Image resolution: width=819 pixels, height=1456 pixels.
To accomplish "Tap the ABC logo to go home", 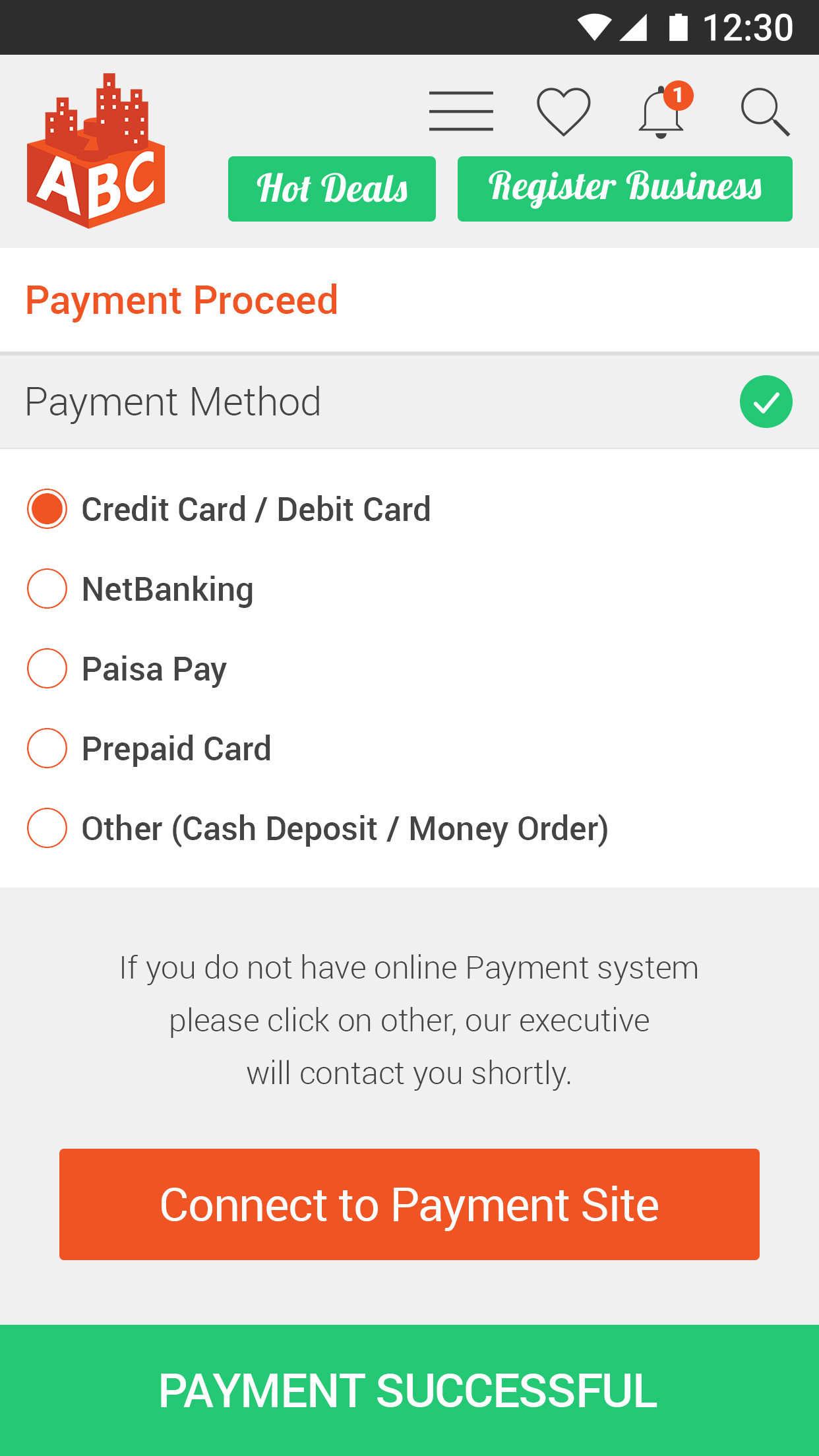I will click(x=96, y=152).
